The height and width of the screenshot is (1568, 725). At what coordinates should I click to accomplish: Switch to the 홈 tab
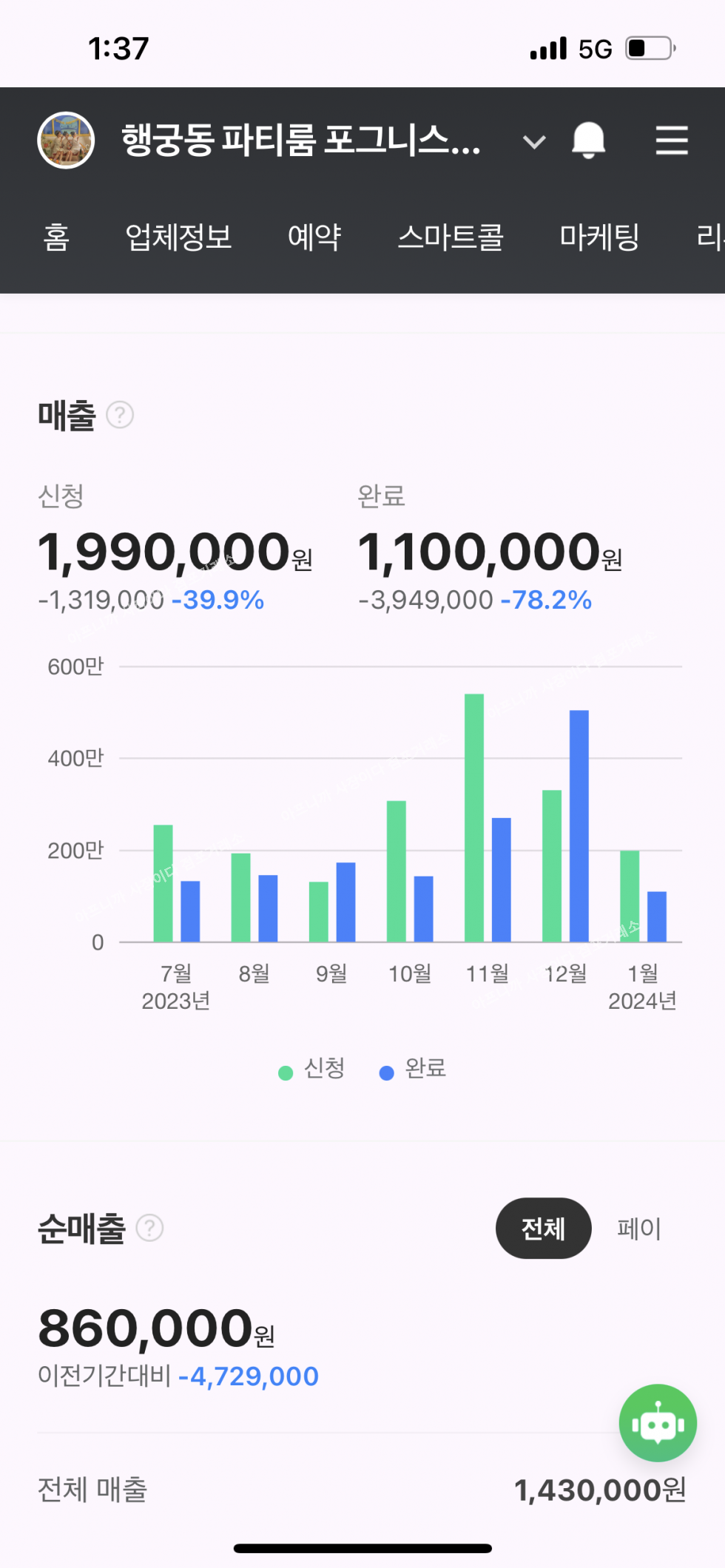point(56,237)
